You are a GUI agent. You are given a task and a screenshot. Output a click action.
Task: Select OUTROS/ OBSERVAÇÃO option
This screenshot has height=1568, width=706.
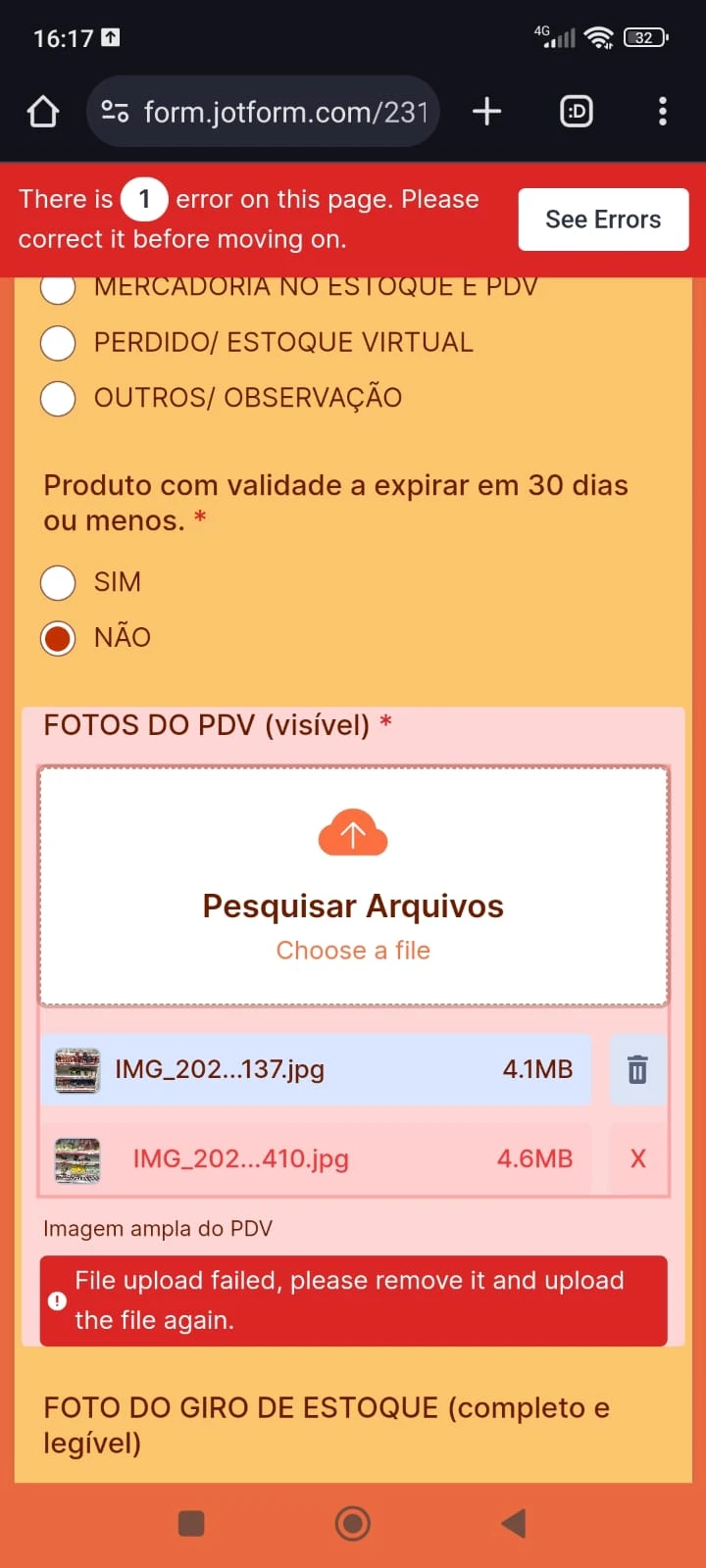pos(58,398)
